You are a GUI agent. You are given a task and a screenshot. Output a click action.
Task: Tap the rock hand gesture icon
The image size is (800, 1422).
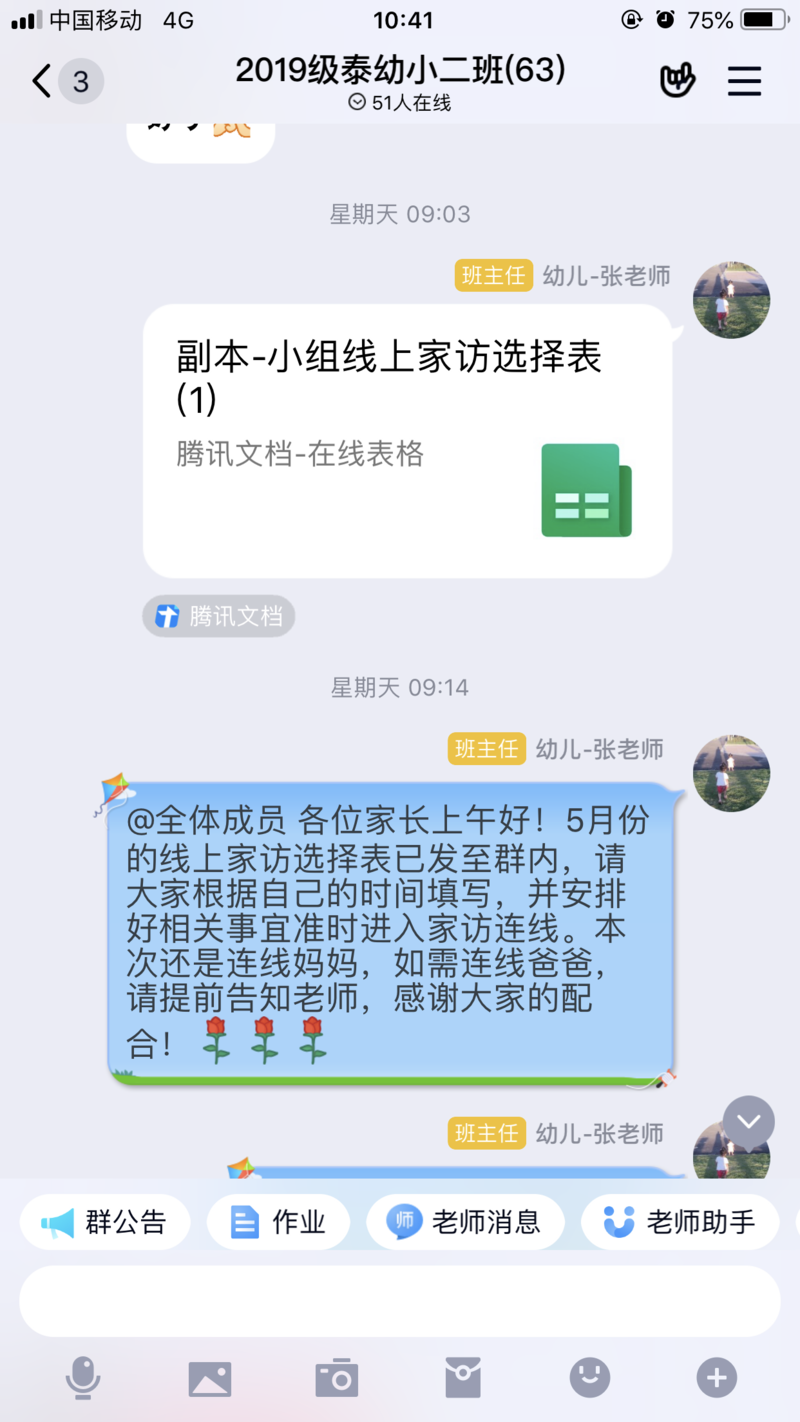pos(678,81)
